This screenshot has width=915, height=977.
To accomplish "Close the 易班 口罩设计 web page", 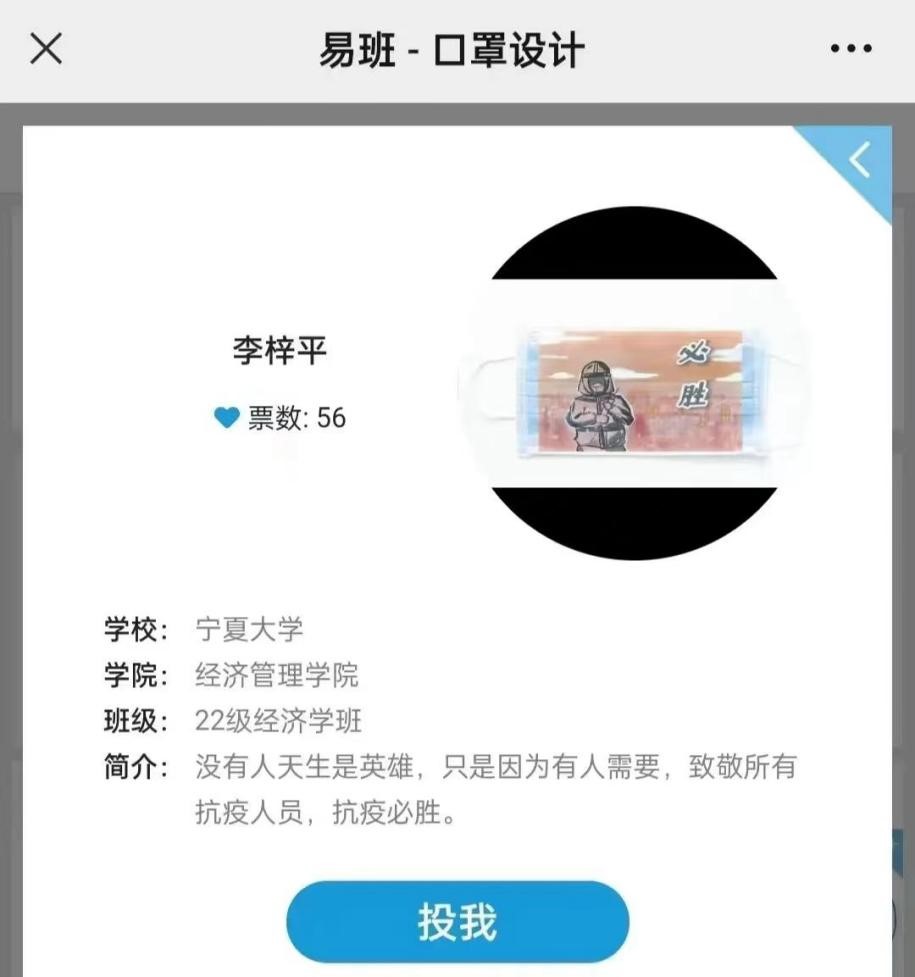I will pos(46,48).
